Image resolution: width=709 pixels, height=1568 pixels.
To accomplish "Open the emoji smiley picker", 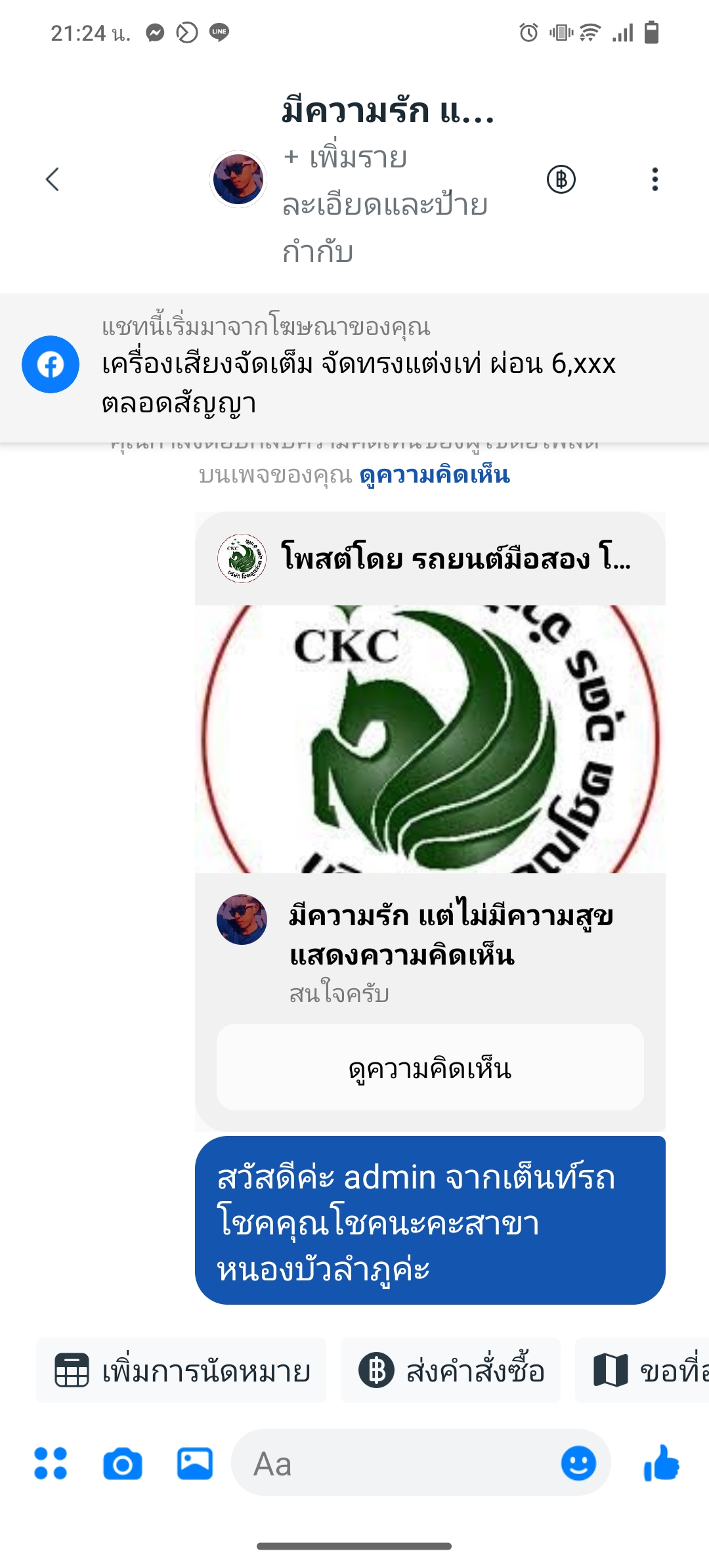I will click(x=578, y=1463).
